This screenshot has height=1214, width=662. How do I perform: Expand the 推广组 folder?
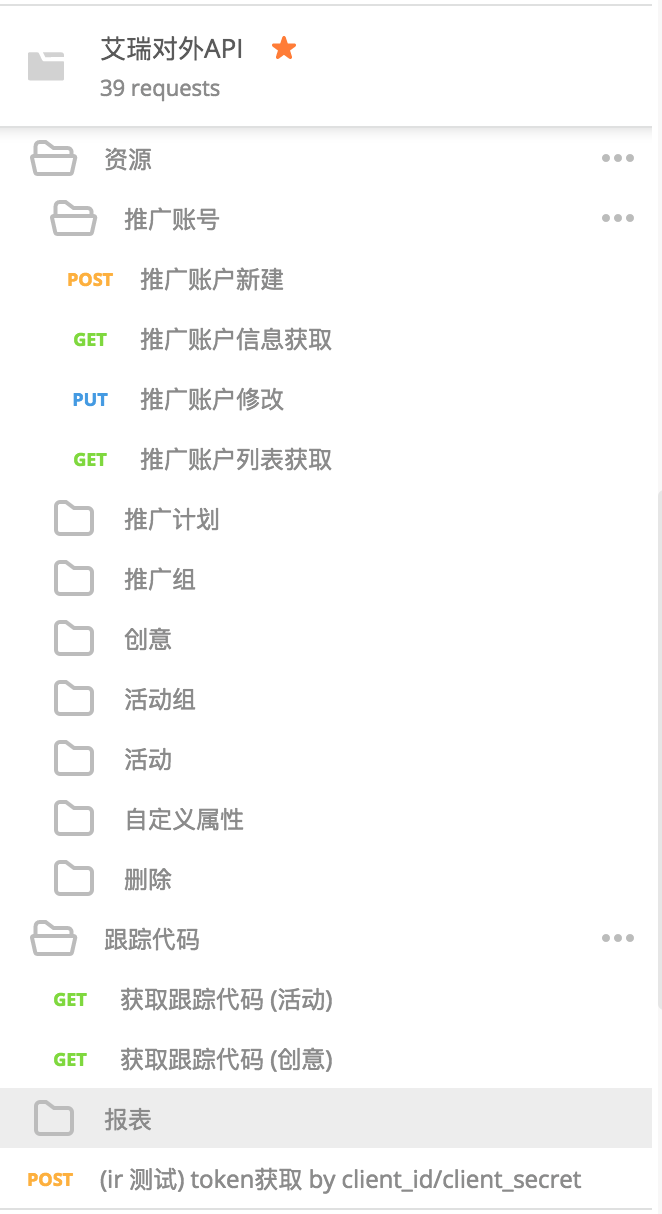tap(159, 580)
